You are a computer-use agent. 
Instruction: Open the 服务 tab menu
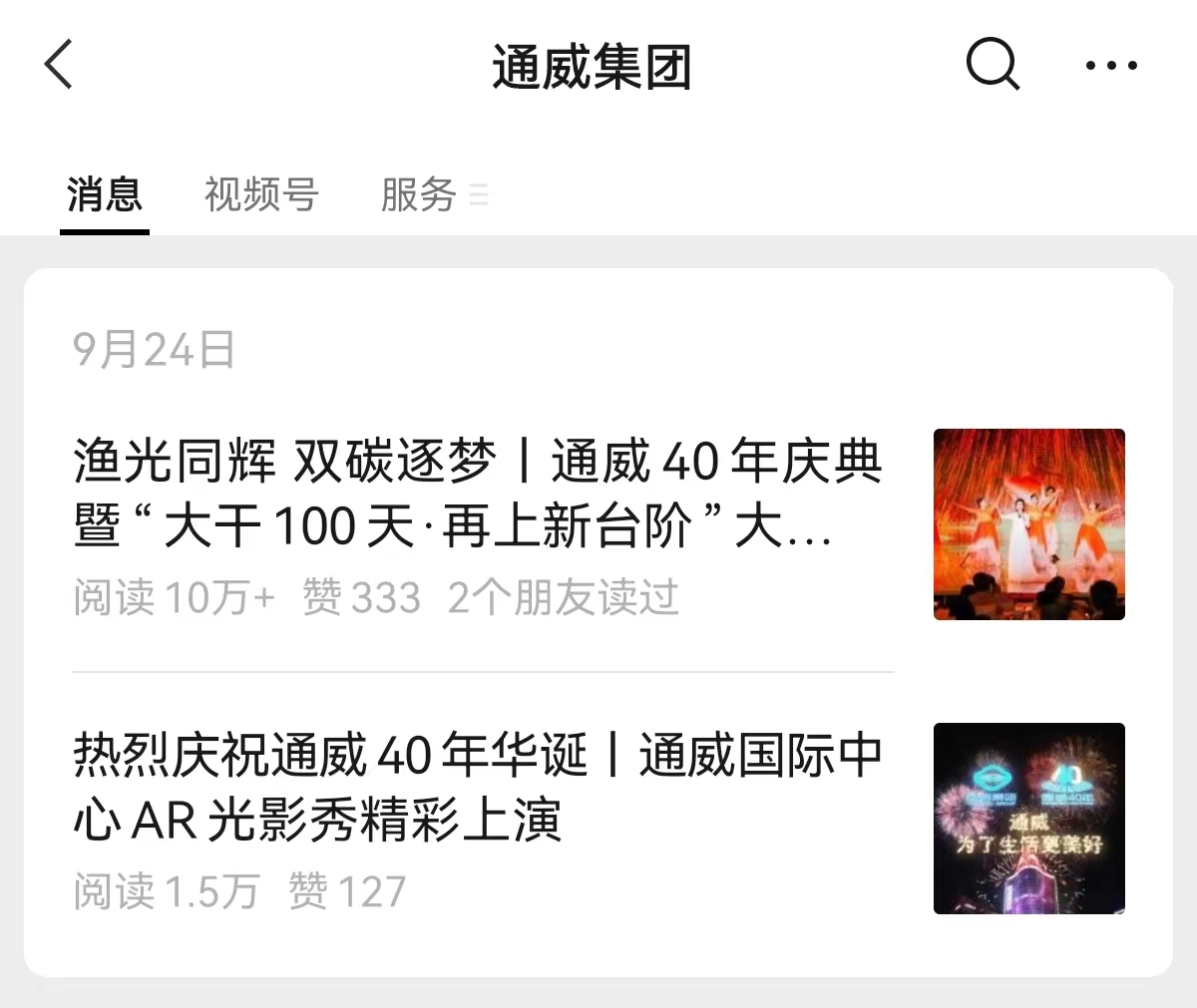[x=433, y=194]
